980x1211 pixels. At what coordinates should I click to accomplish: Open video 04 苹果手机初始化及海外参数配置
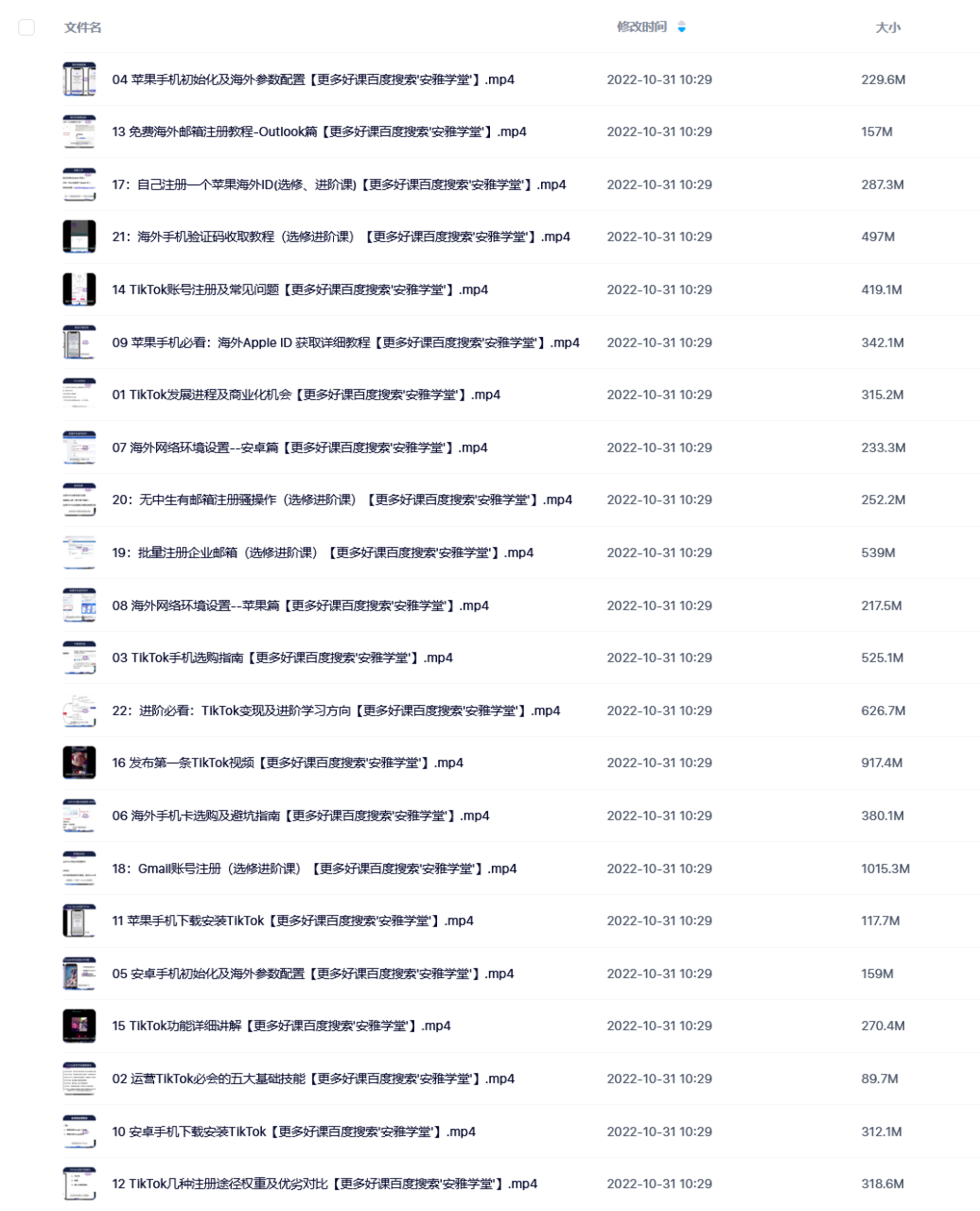pyautogui.click(x=313, y=79)
